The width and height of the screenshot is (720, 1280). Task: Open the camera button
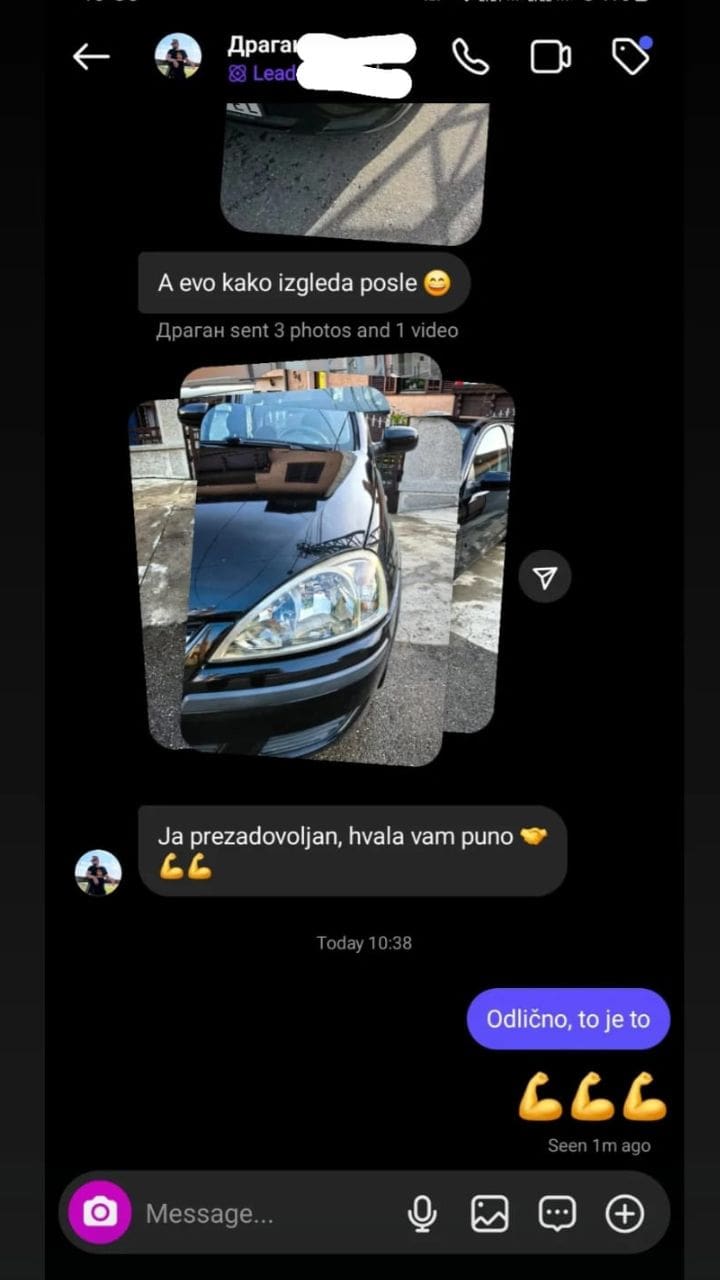[x=100, y=1213]
